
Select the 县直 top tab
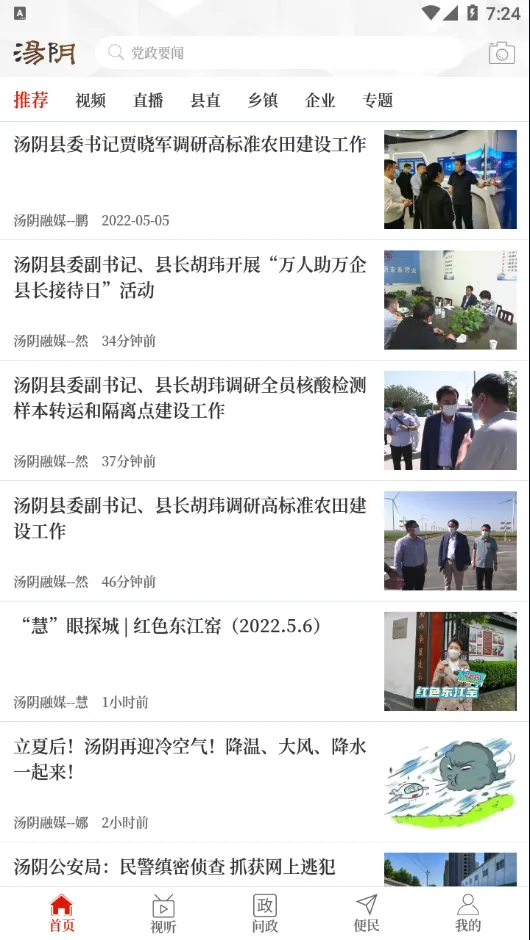[206, 100]
